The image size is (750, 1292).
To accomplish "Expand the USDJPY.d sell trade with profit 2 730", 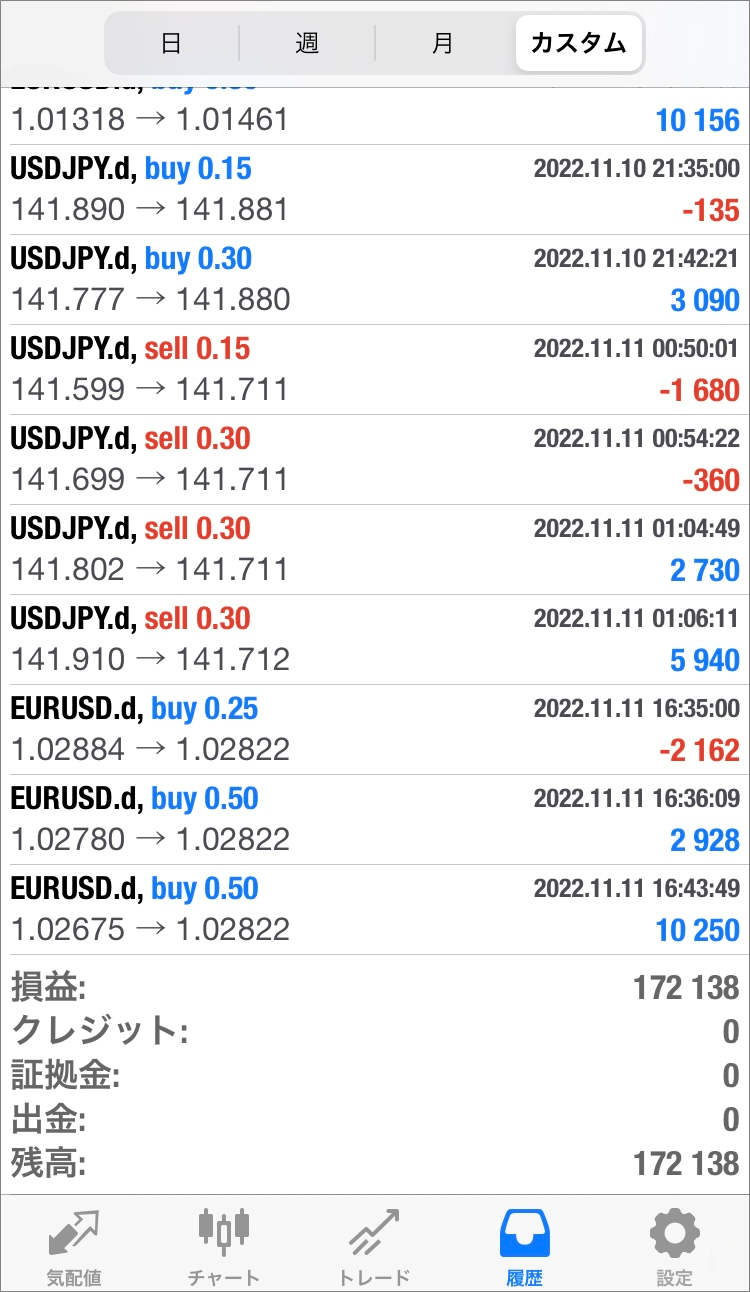I will pos(375,550).
